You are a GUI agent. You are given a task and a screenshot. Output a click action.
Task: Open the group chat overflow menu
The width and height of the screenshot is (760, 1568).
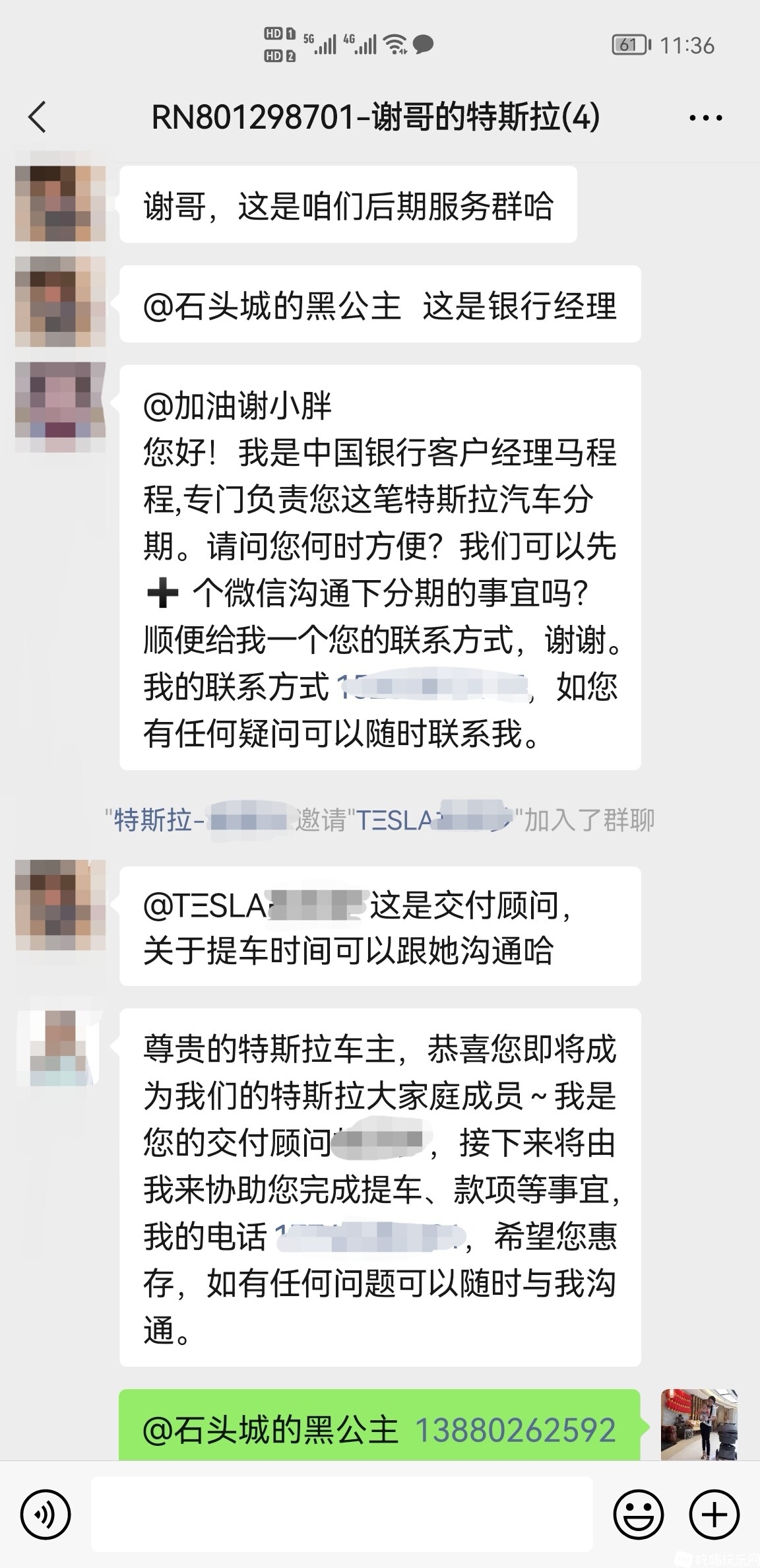[705, 119]
